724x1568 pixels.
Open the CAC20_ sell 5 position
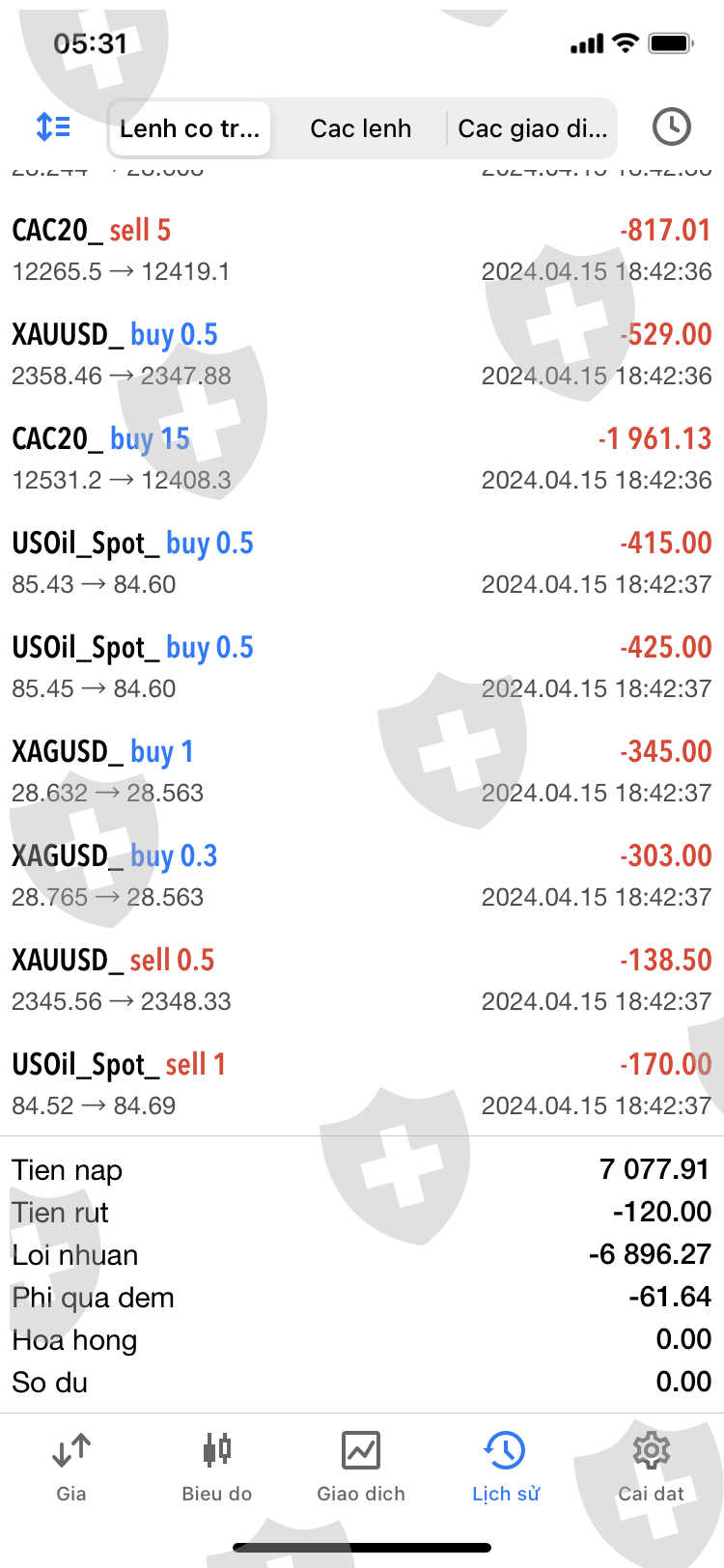(362, 250)
